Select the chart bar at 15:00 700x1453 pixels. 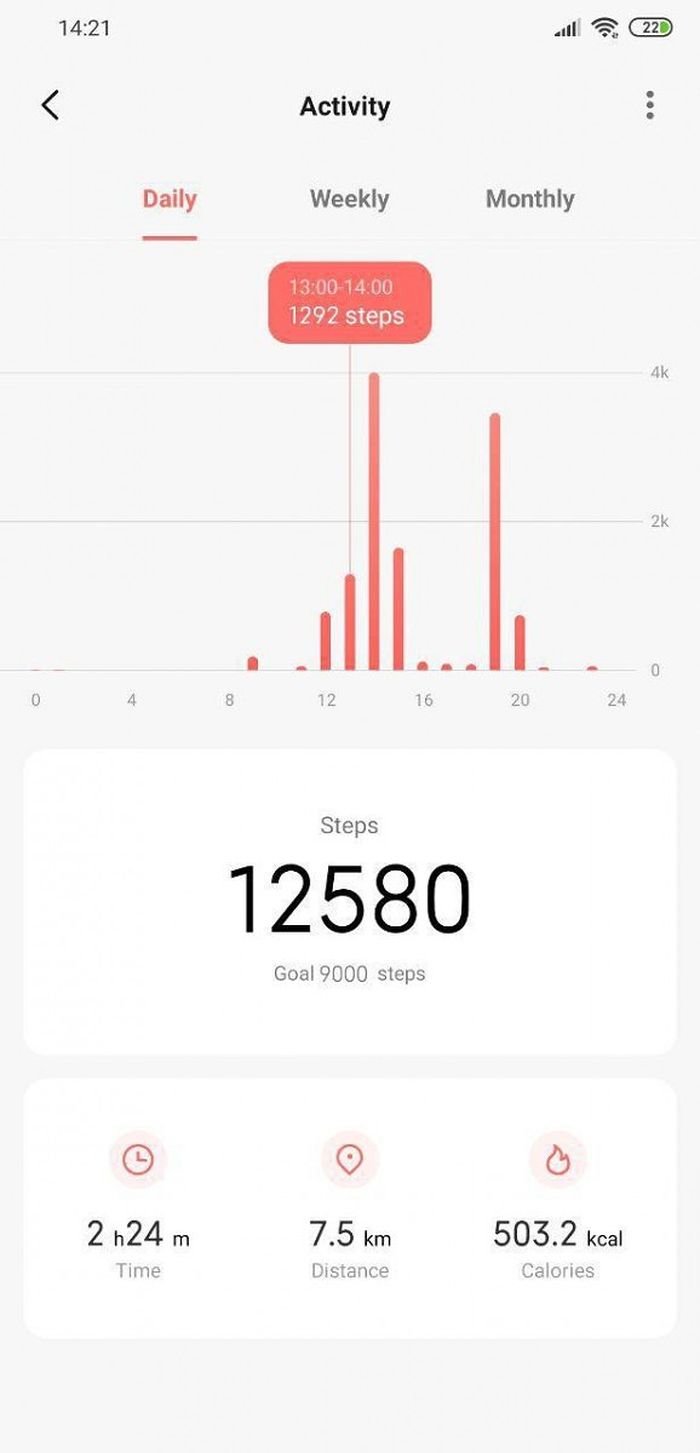[398, 608]
